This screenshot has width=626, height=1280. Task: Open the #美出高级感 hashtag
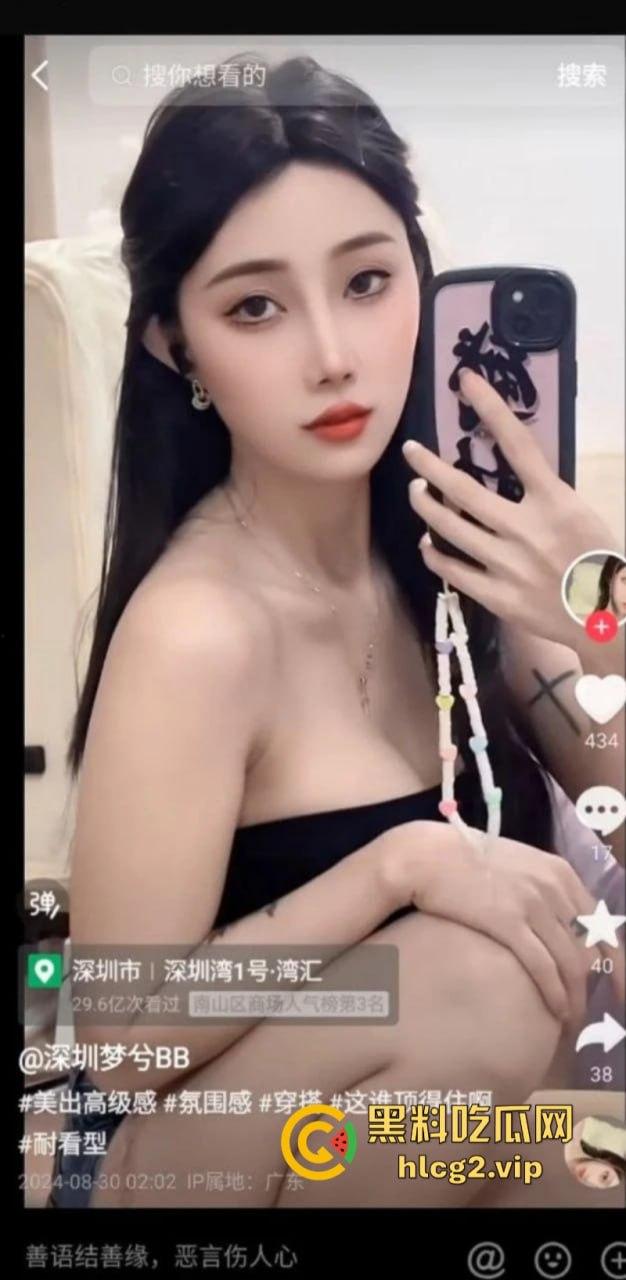88,1102
